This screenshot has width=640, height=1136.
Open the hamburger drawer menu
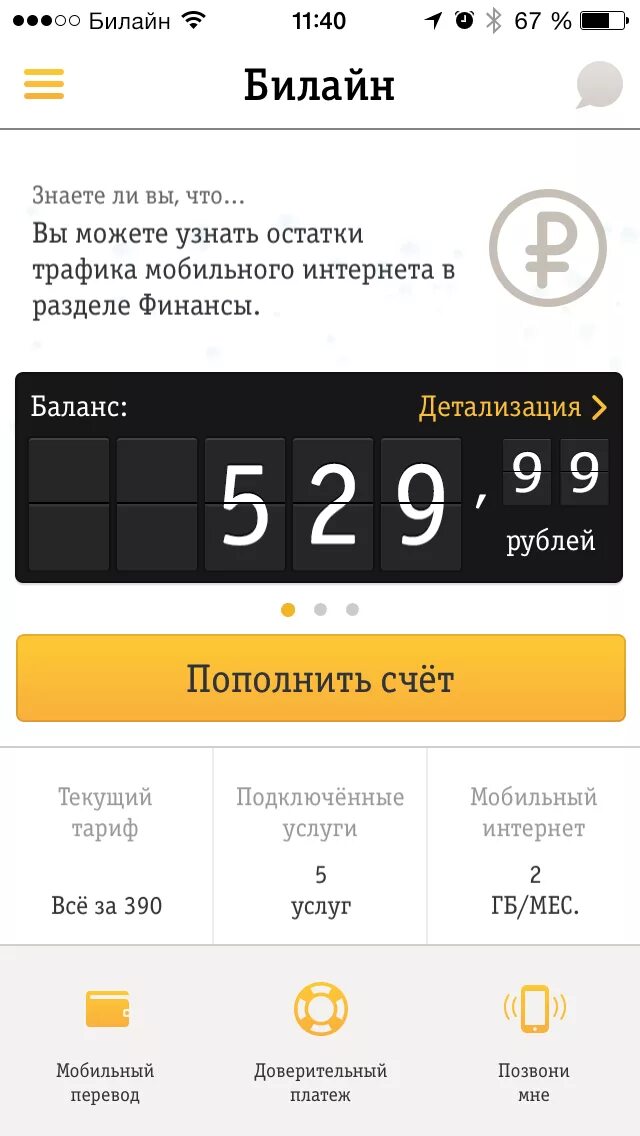pyautogui.click(x=44, y=84)
